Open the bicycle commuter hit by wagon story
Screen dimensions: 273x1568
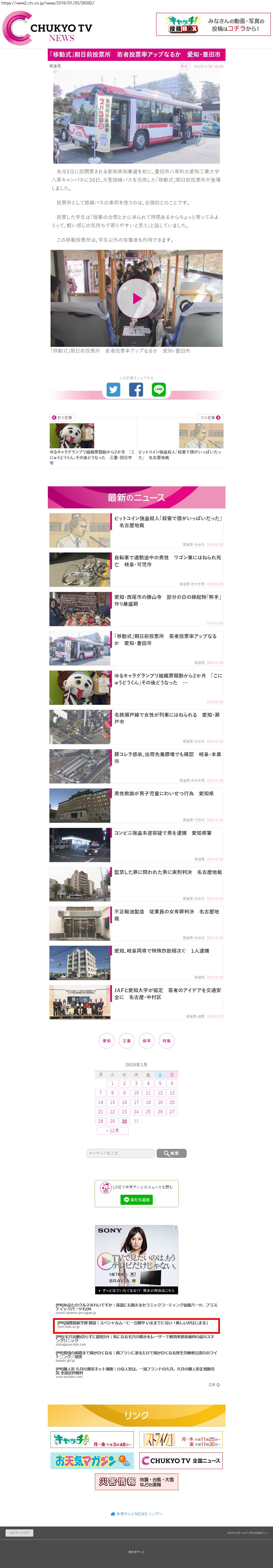pyautogui.click(x=167, y=561)
